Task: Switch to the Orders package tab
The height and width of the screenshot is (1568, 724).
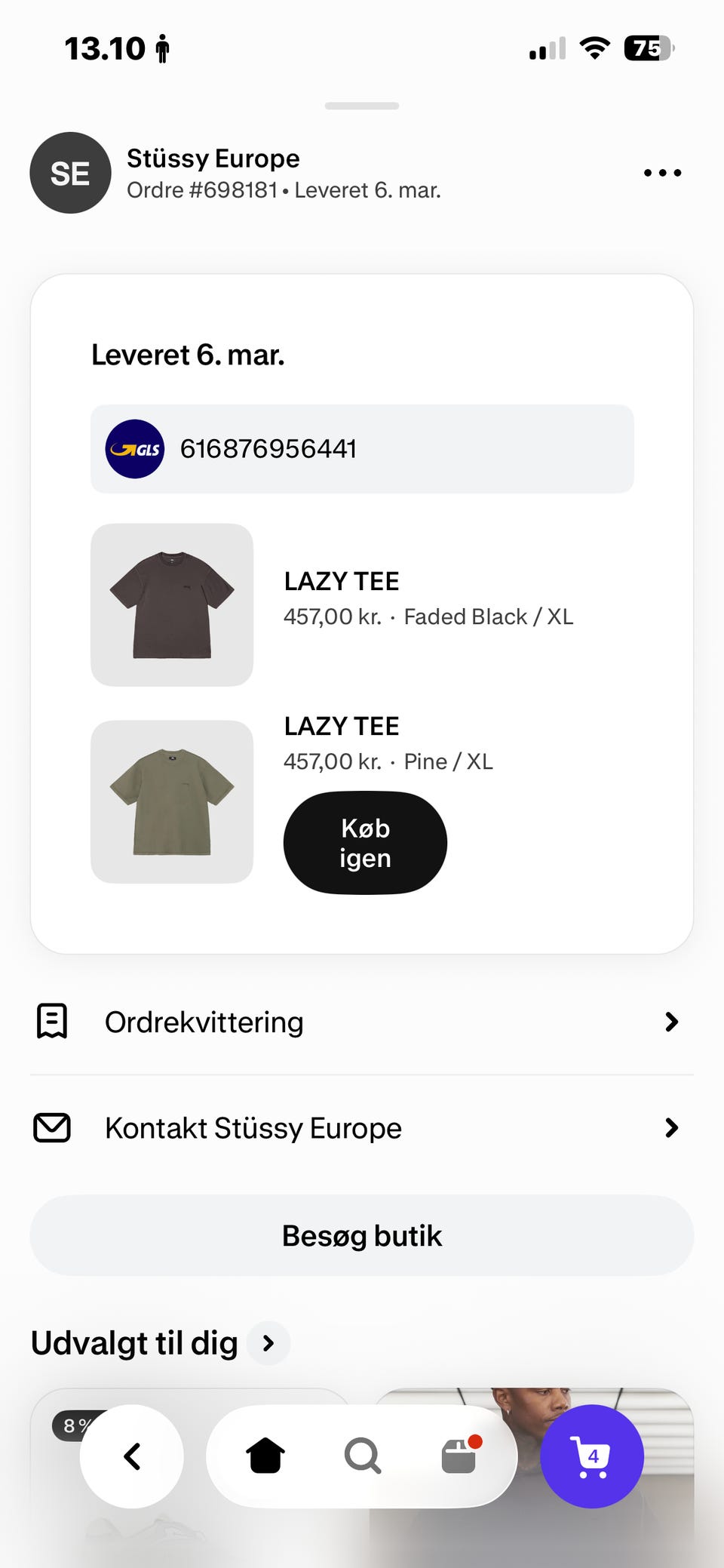Action: click(x=459, y=1456)
